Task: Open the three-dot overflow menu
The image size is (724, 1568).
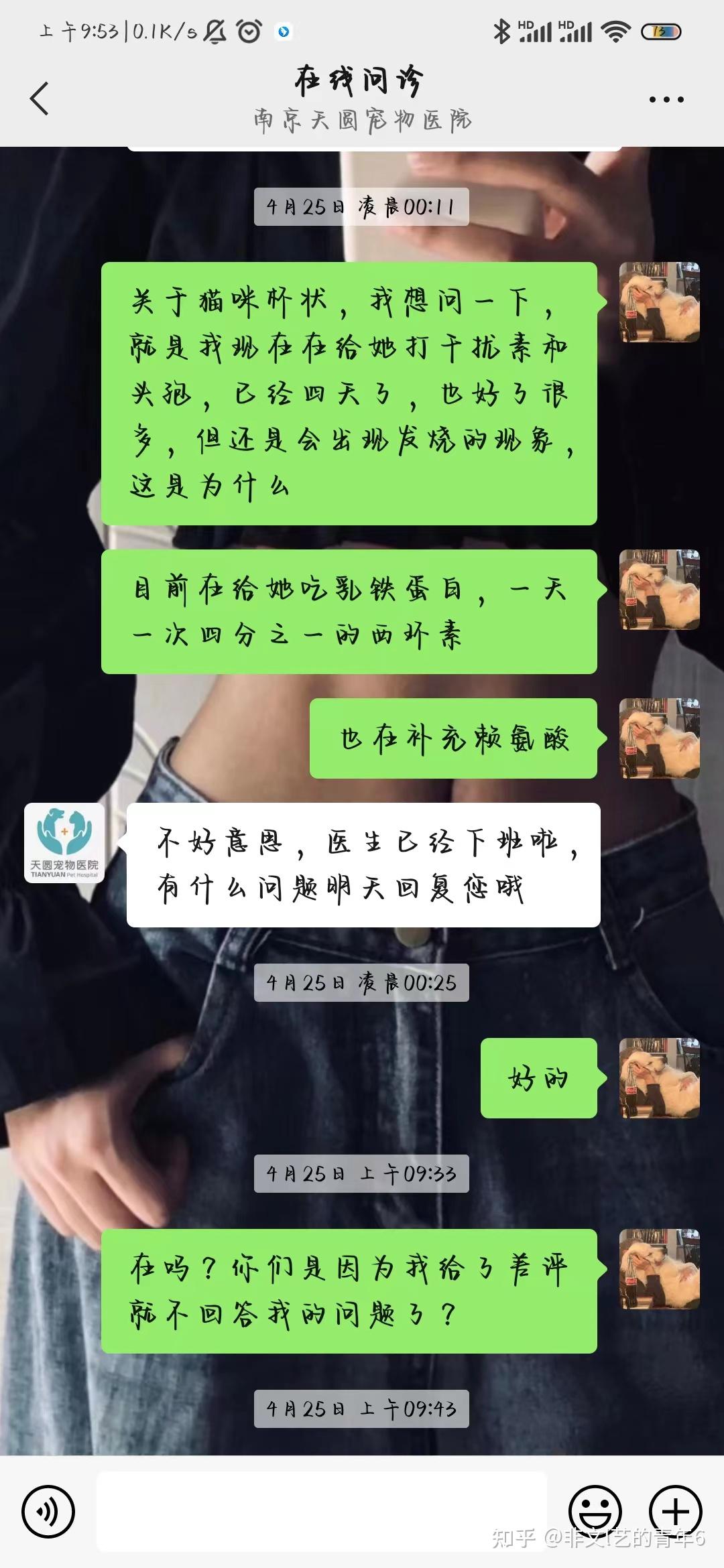Action: click(x=666, y=100)
